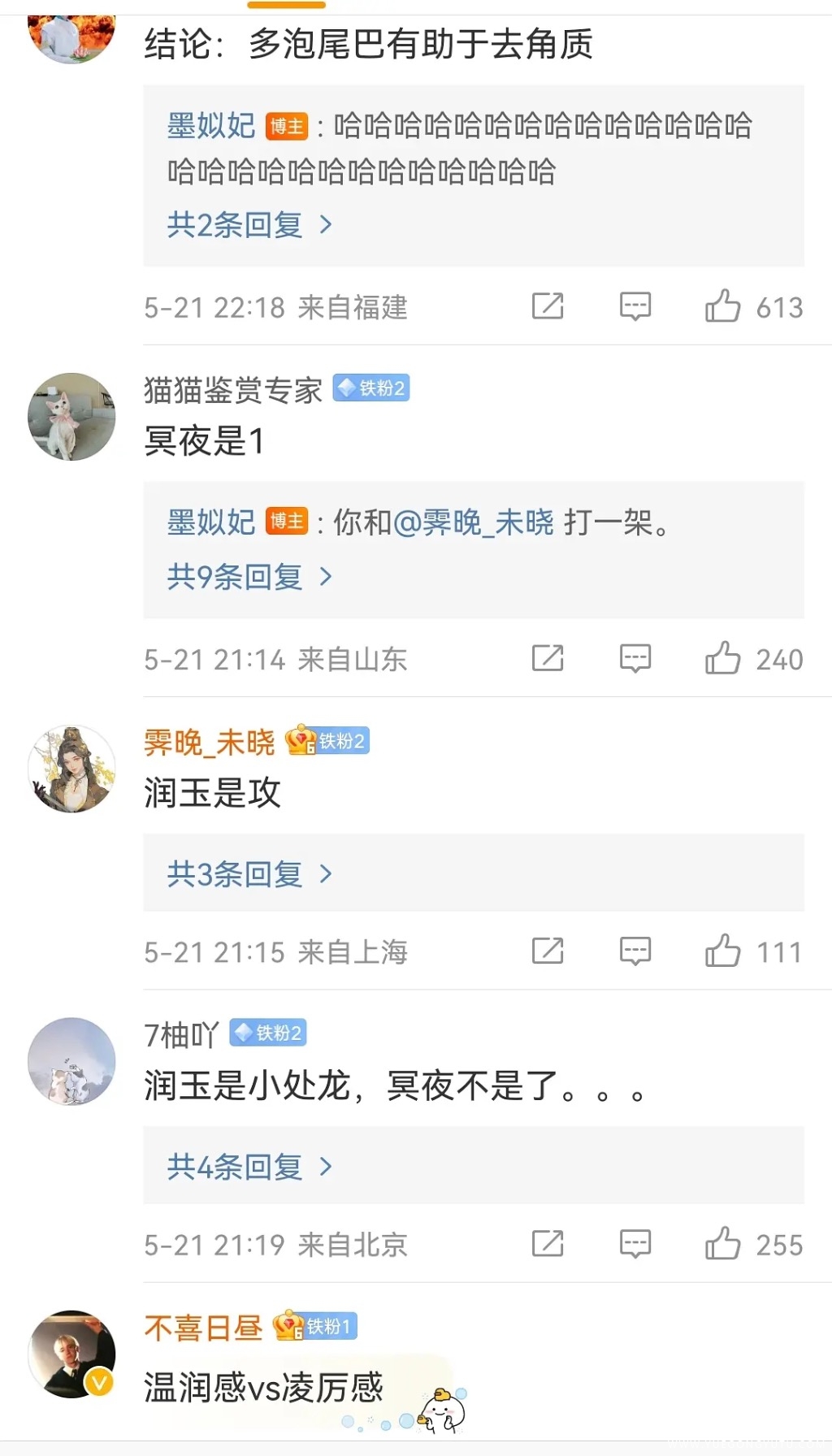Reply to 猫猫鉴赏专家's comment
Image resolution: width=832 pixels, height=1456 pixels.
[x=635, y=659]
